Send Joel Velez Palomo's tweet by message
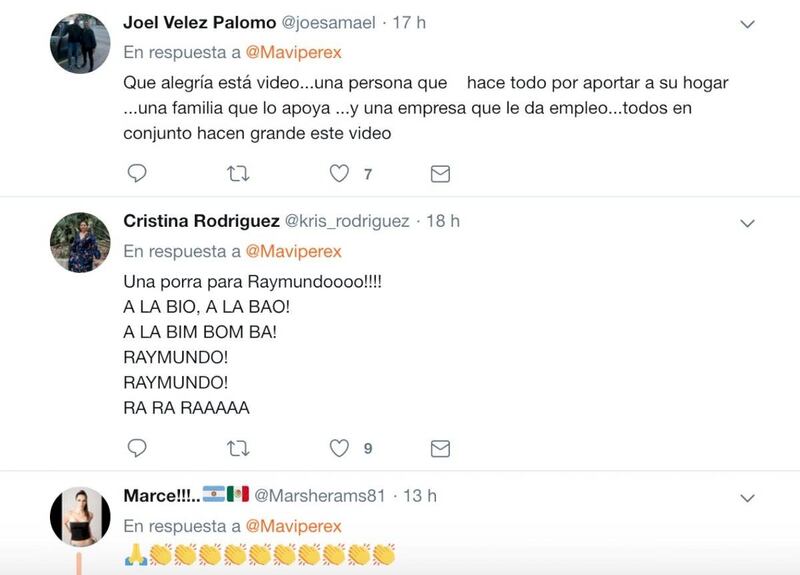This screenshot has height=575, width=800. pyautogui.click(x=440, y=174)
